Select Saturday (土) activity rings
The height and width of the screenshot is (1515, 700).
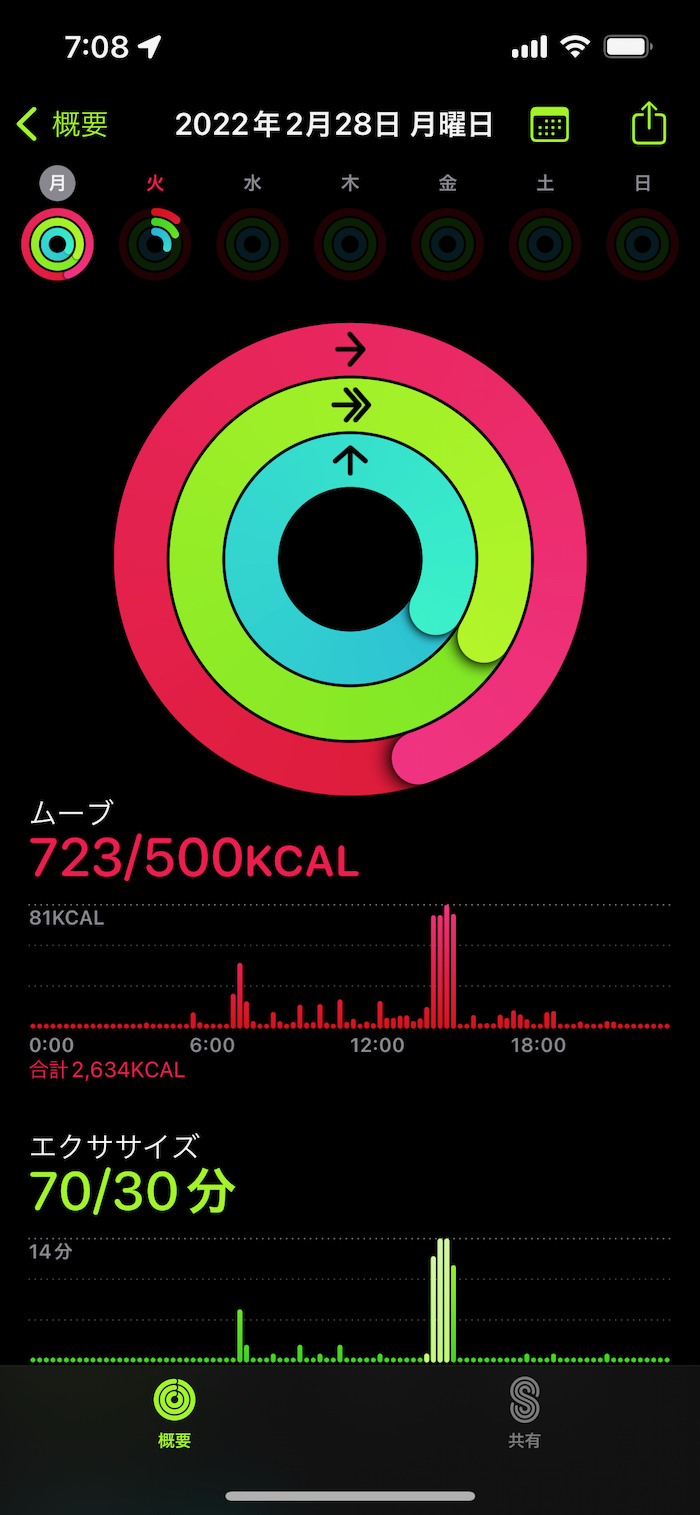[545, 244]
